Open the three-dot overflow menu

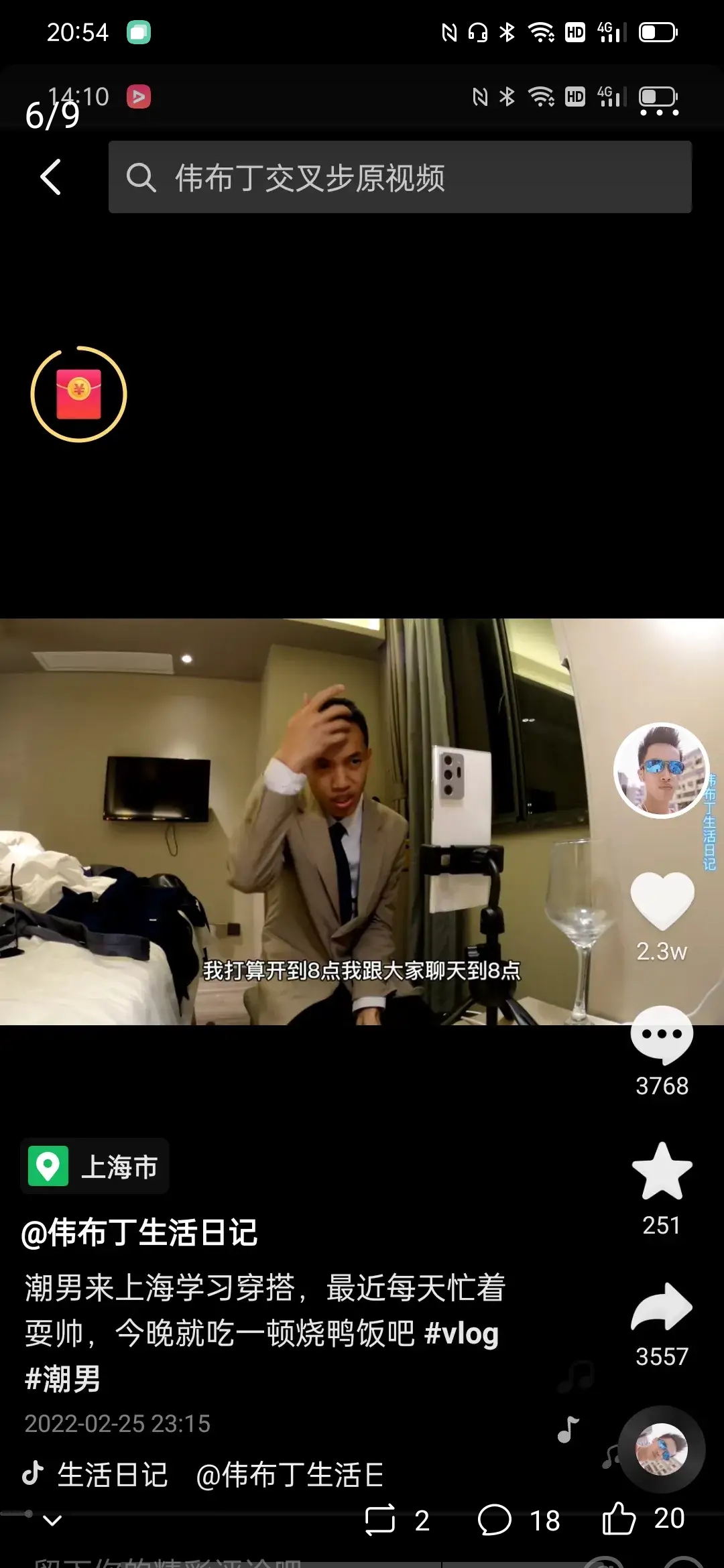660,113
